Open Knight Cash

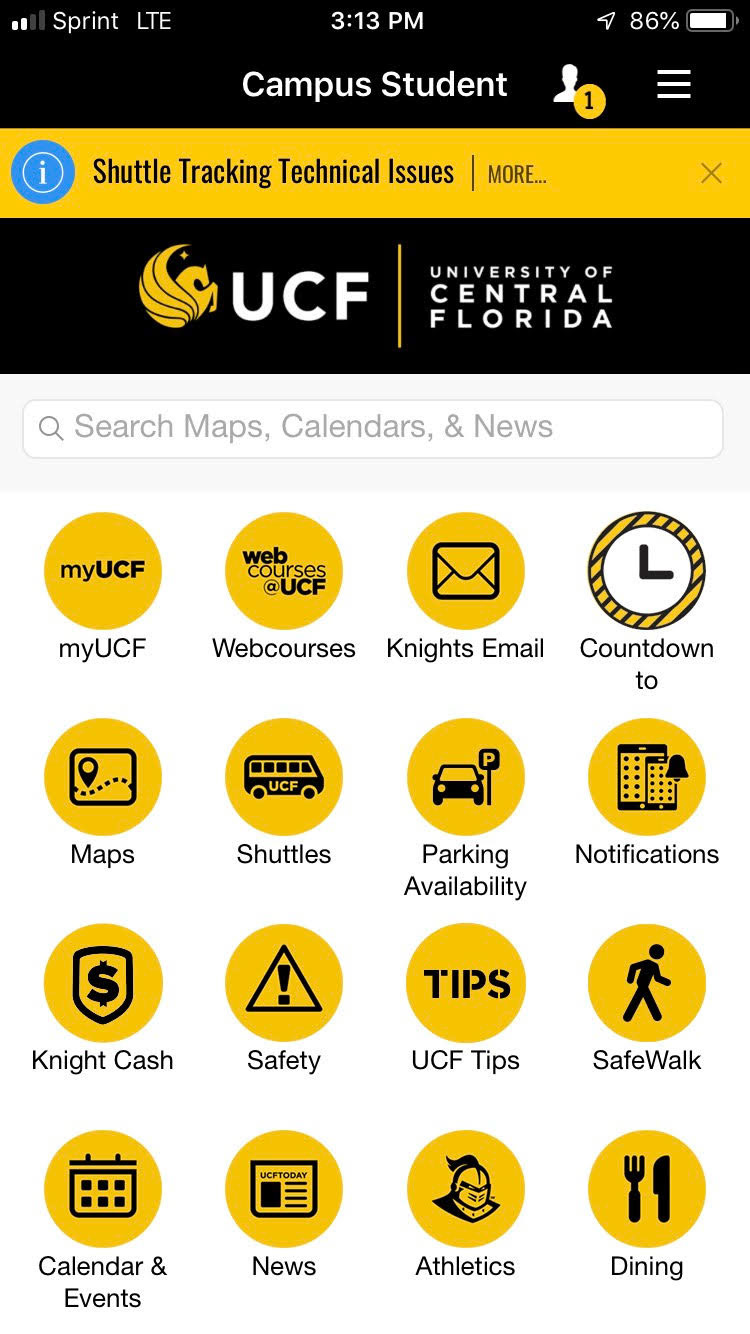click(102, 983)
